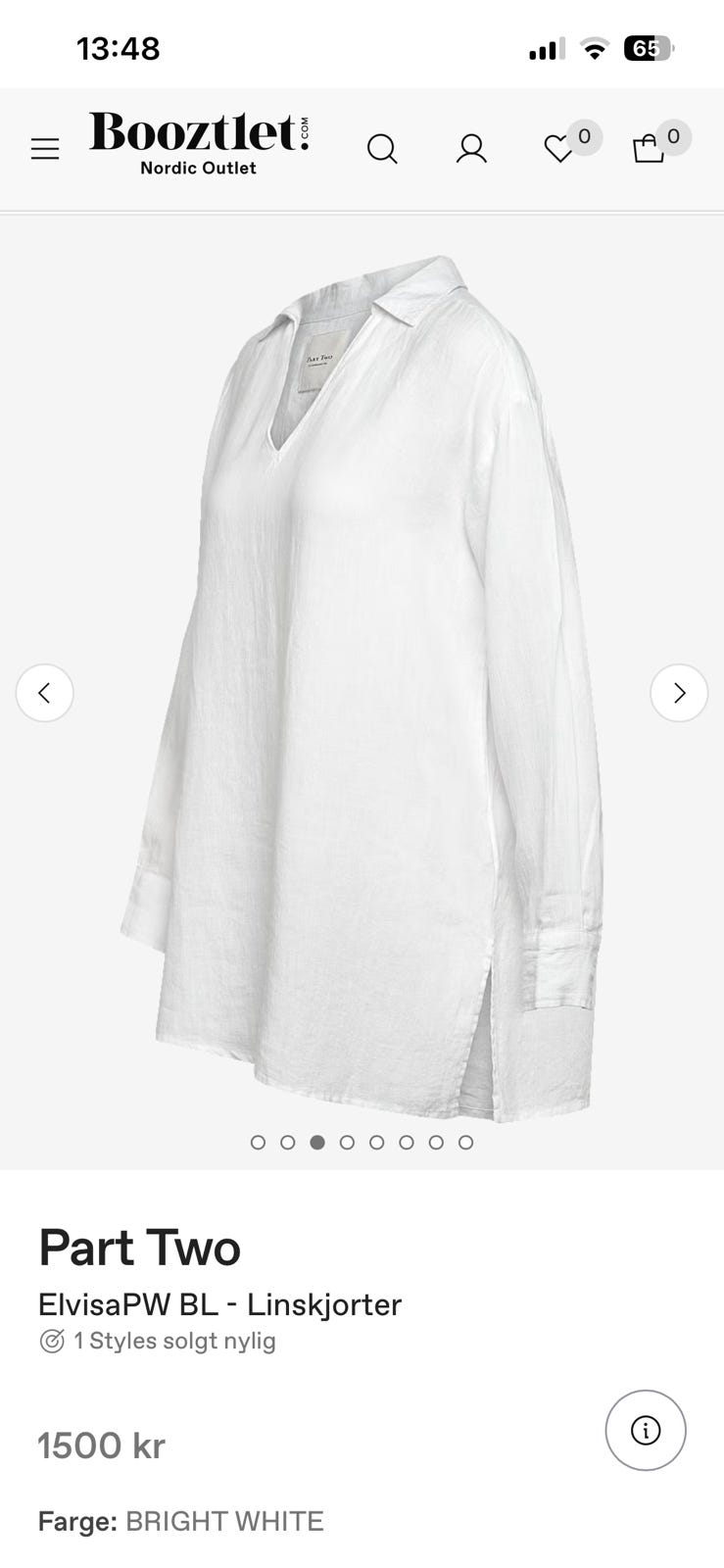Go to Booztlet home via logo
Image resolution: width=724 pixels, height=1568 pixels.
pos(199,143)
